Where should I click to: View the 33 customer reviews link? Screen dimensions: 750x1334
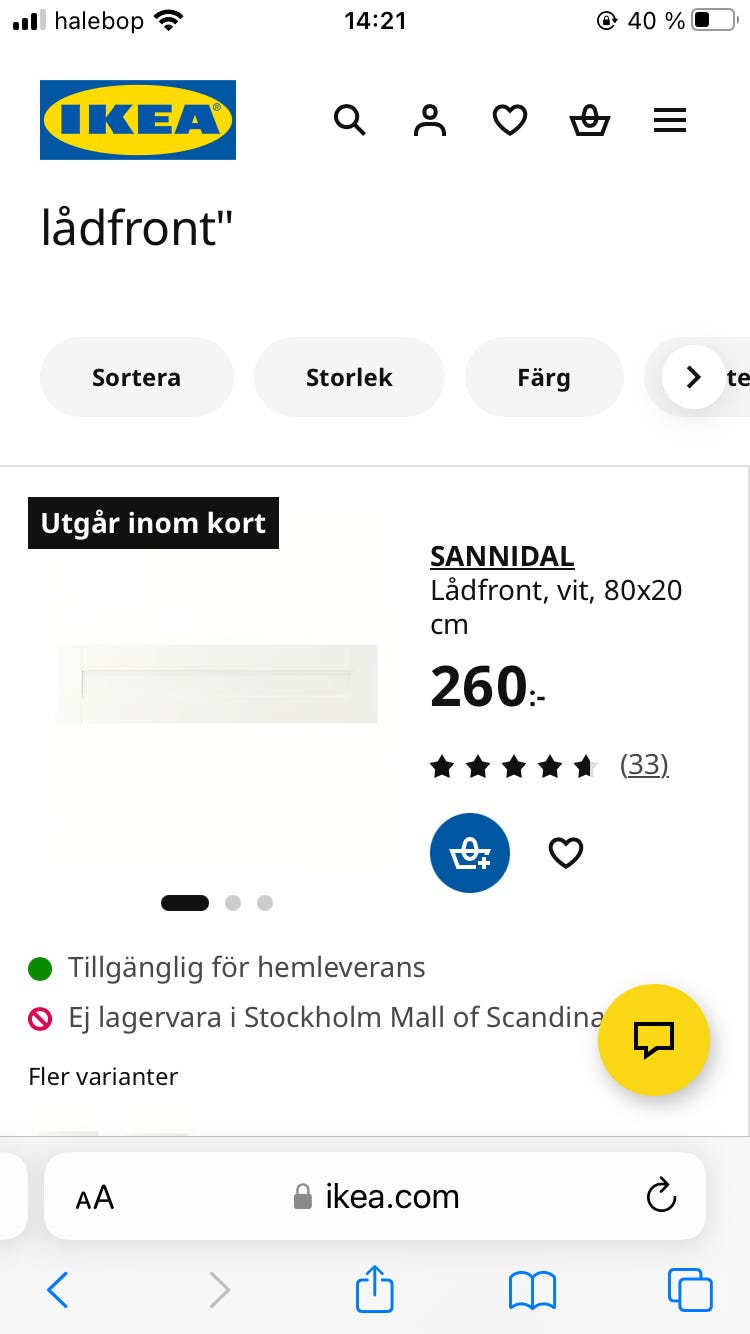coord(645,765)
